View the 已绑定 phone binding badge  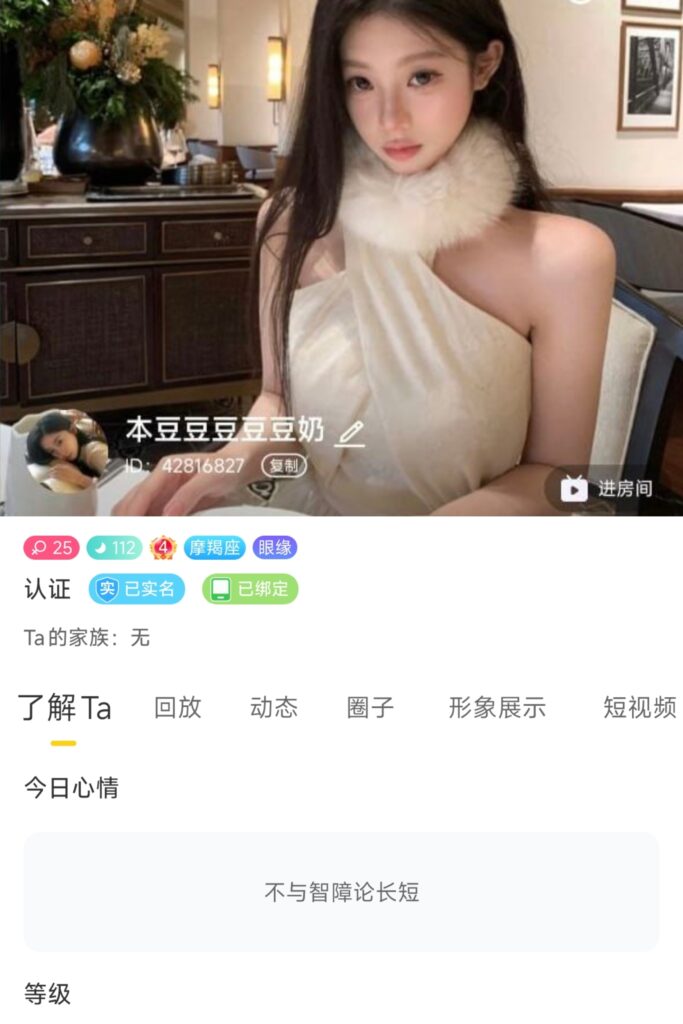(x=250, y=589)
